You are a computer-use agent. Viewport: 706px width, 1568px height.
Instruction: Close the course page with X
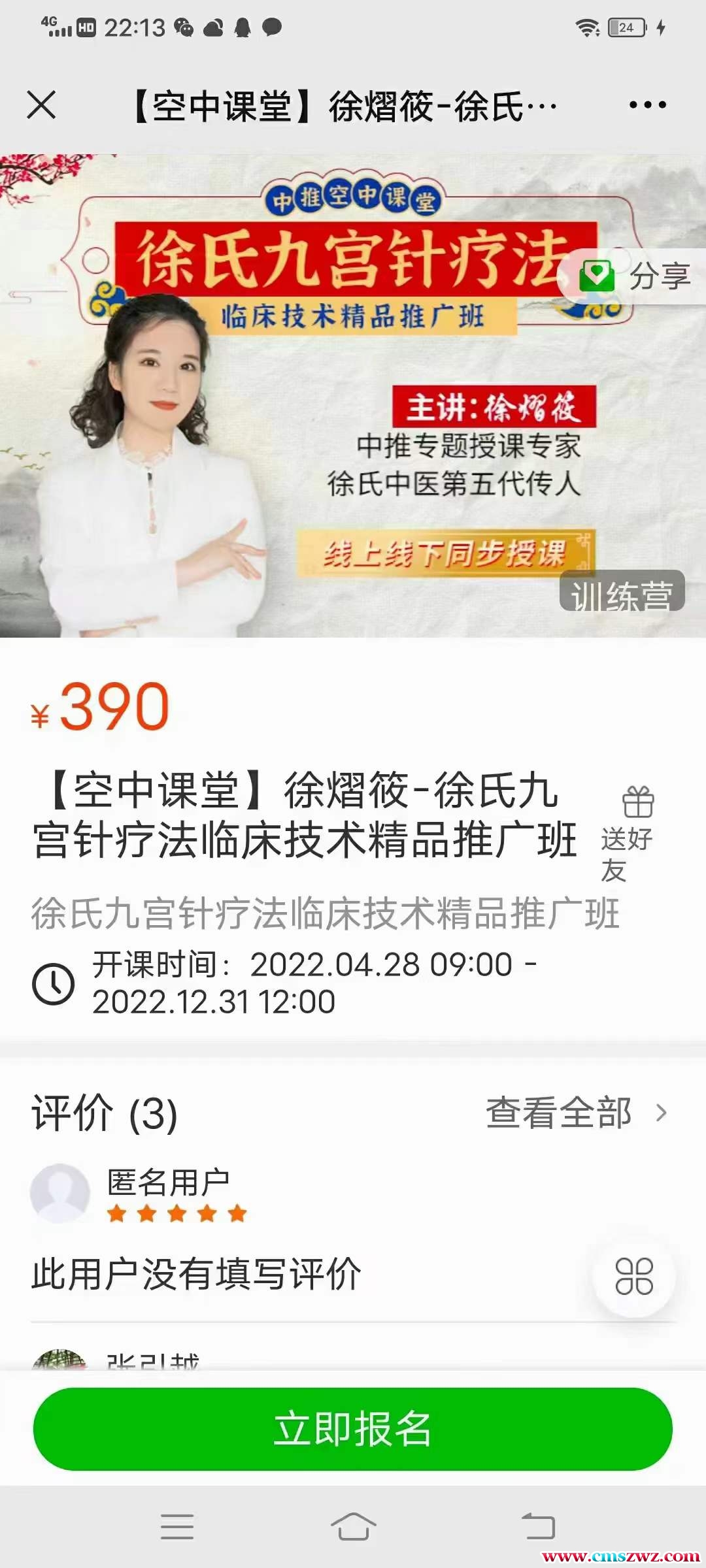click(x=41, y=105)
